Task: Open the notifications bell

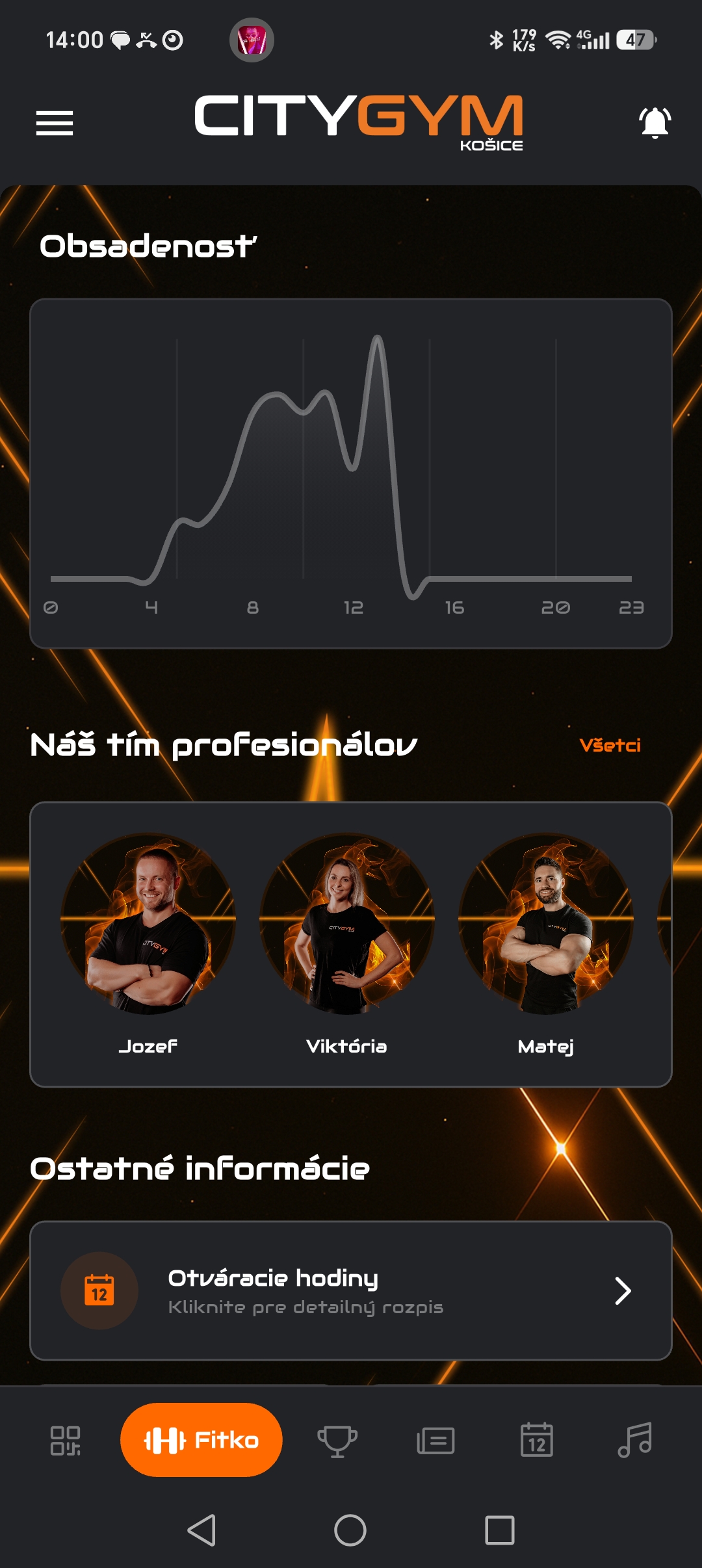Action: click(x=655, y=122)
